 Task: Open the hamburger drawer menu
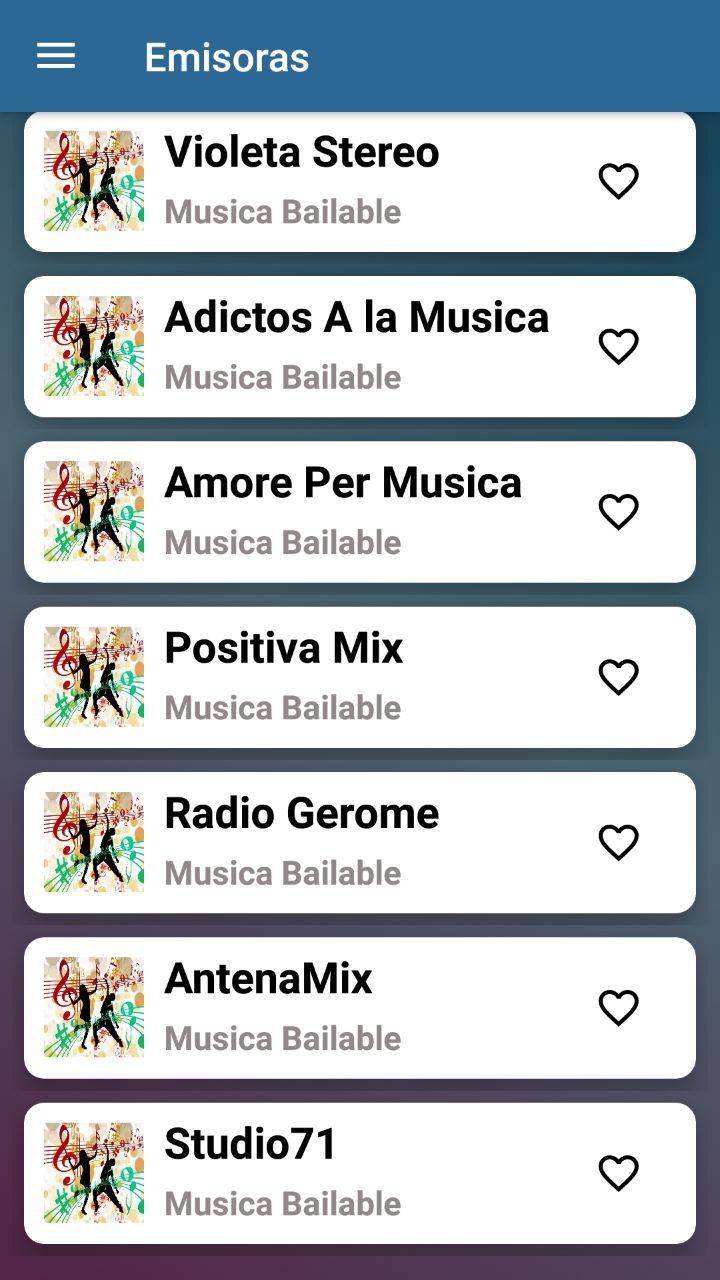56,57
